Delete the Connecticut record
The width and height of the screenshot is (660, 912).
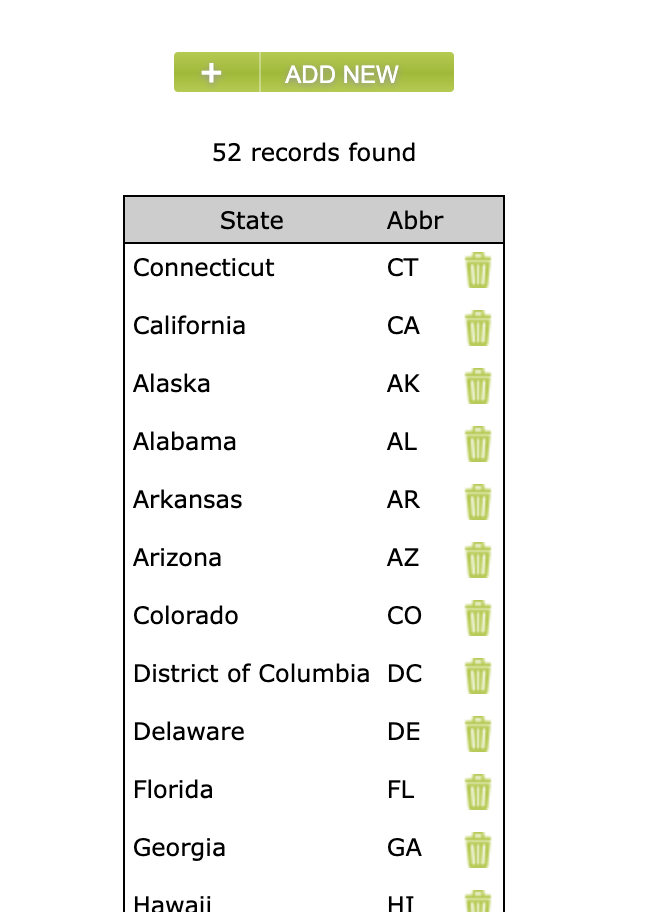point(478,270)
